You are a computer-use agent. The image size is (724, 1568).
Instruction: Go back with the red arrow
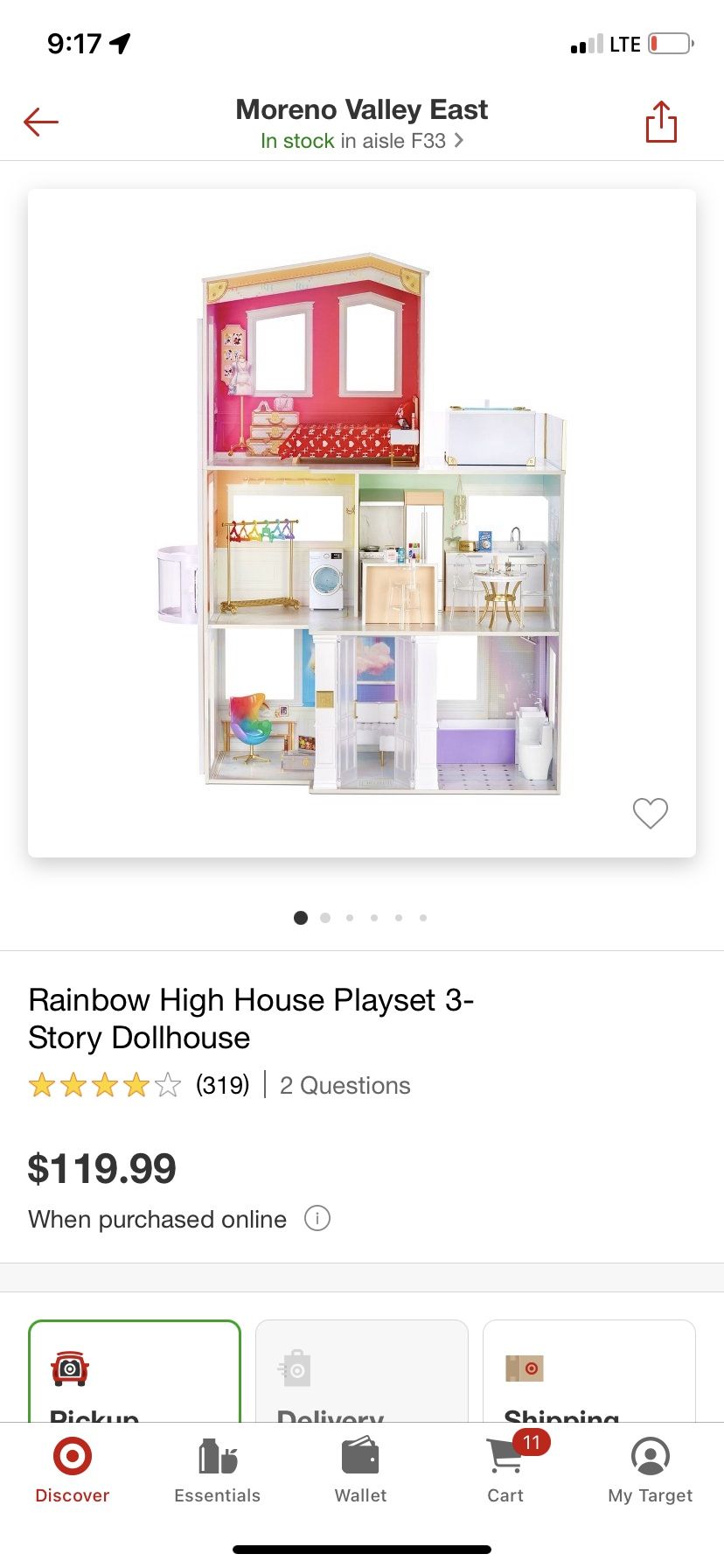point(40,122)
